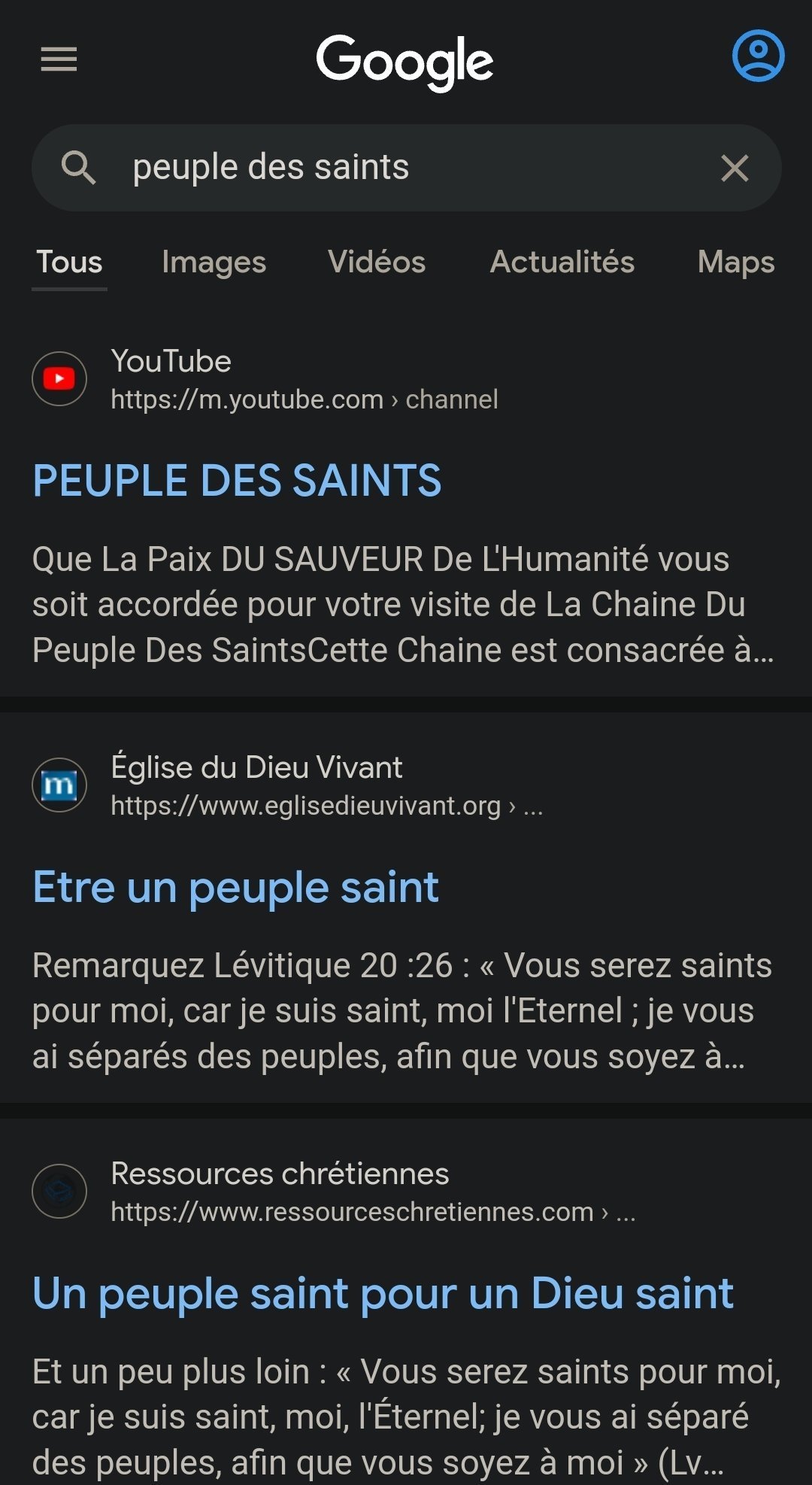Switch to the Actualités tab
Image resolution: width=812 pixels, height=1485 pixels.
click(562, 262)
